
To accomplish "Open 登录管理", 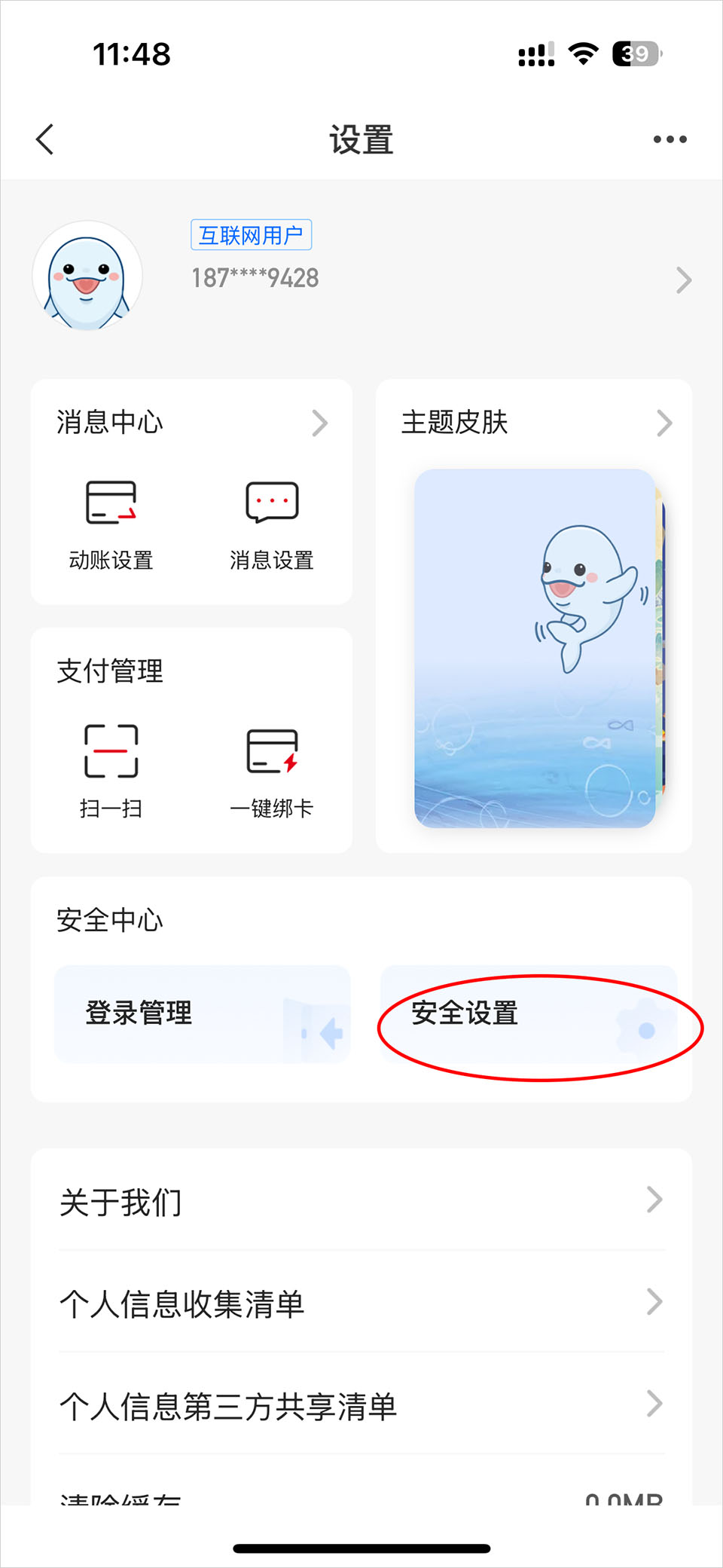I will [x=202, y=1013].
